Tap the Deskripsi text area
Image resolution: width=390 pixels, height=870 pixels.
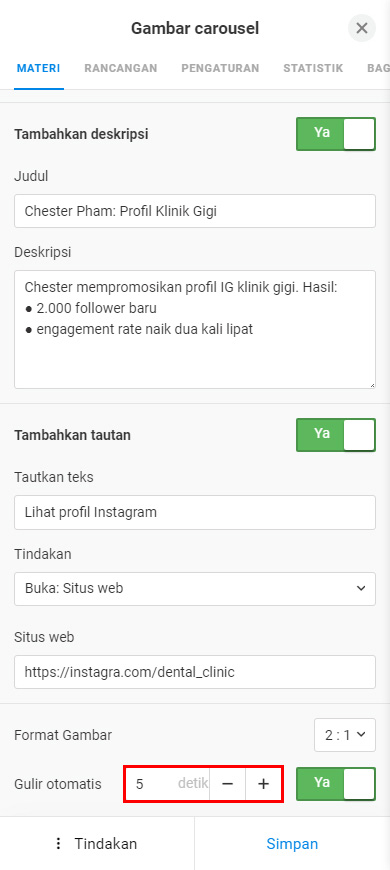tap(195, 330)
